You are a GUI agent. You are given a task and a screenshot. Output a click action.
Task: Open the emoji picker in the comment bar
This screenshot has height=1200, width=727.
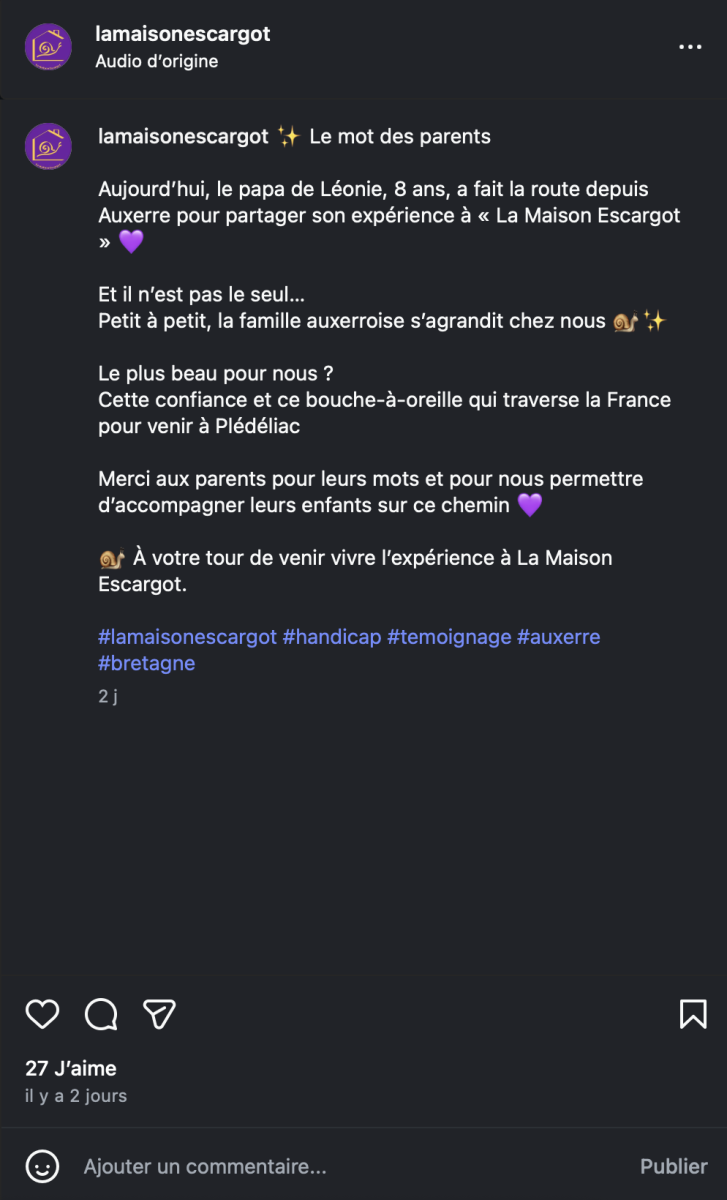point(42,1166)
